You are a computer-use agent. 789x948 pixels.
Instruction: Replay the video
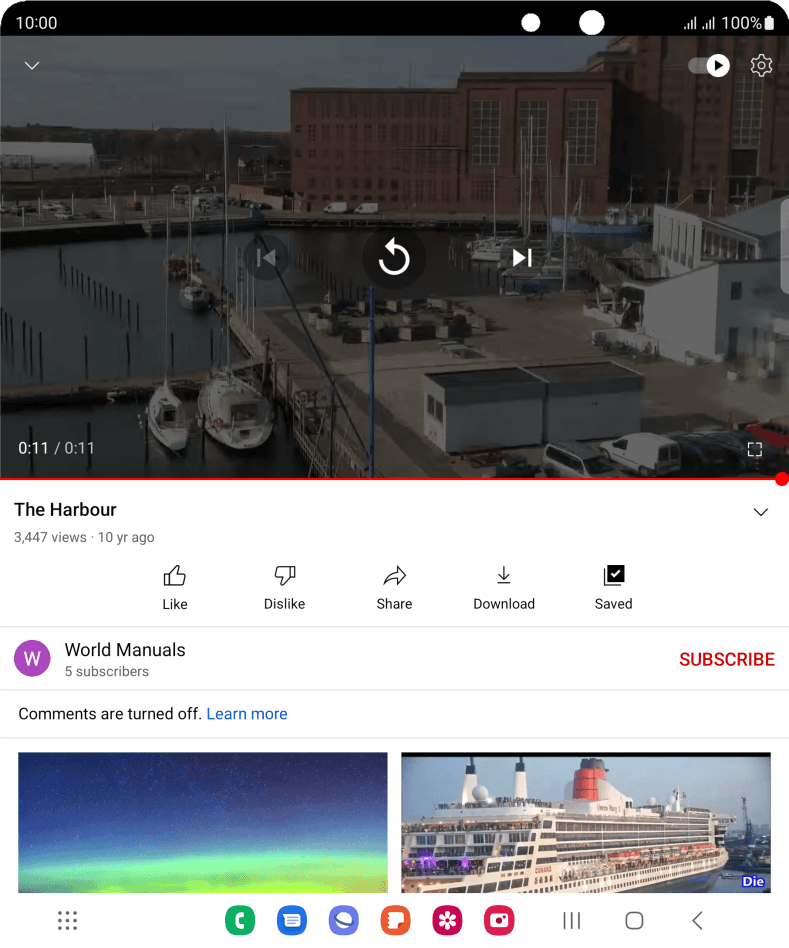[x=394, y=258]
